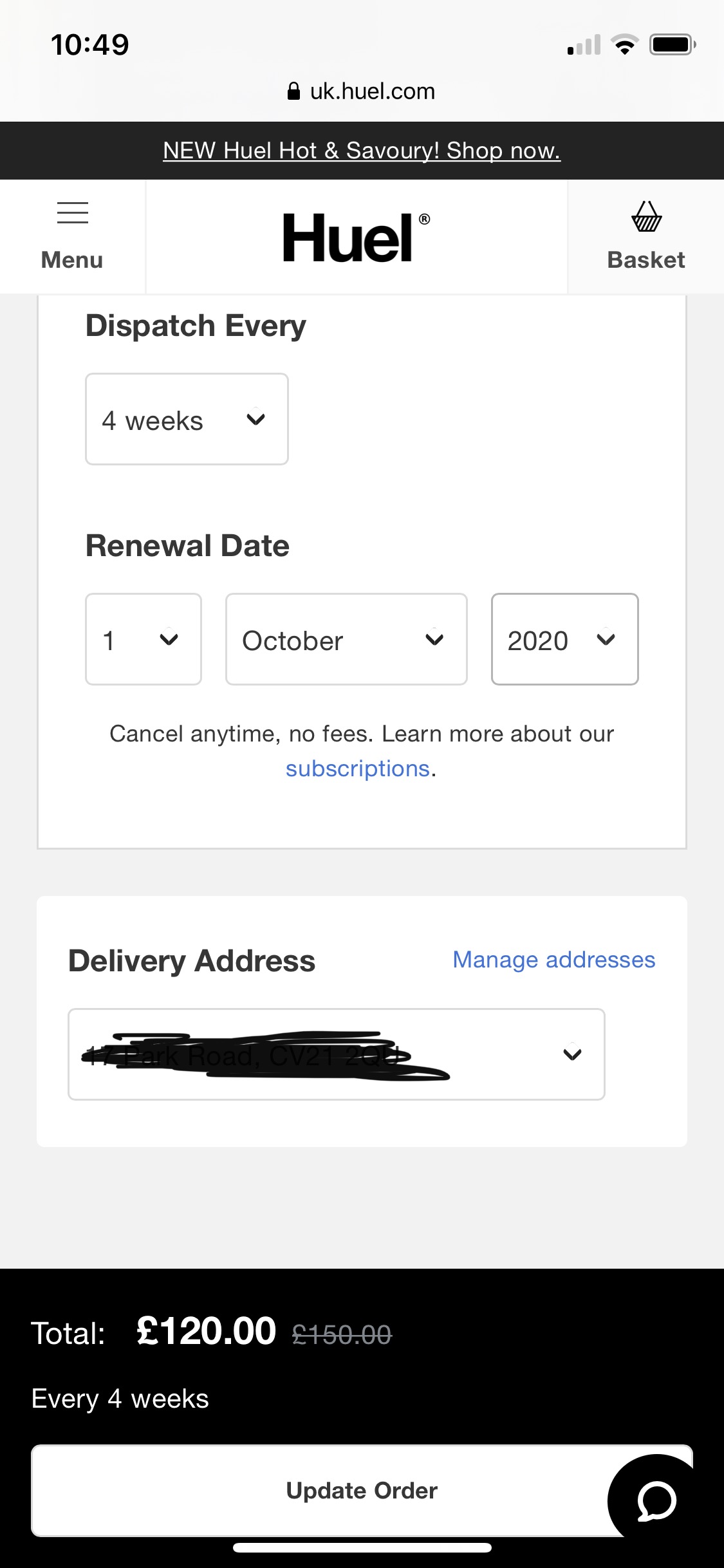Open the Basket

(646, 237)
